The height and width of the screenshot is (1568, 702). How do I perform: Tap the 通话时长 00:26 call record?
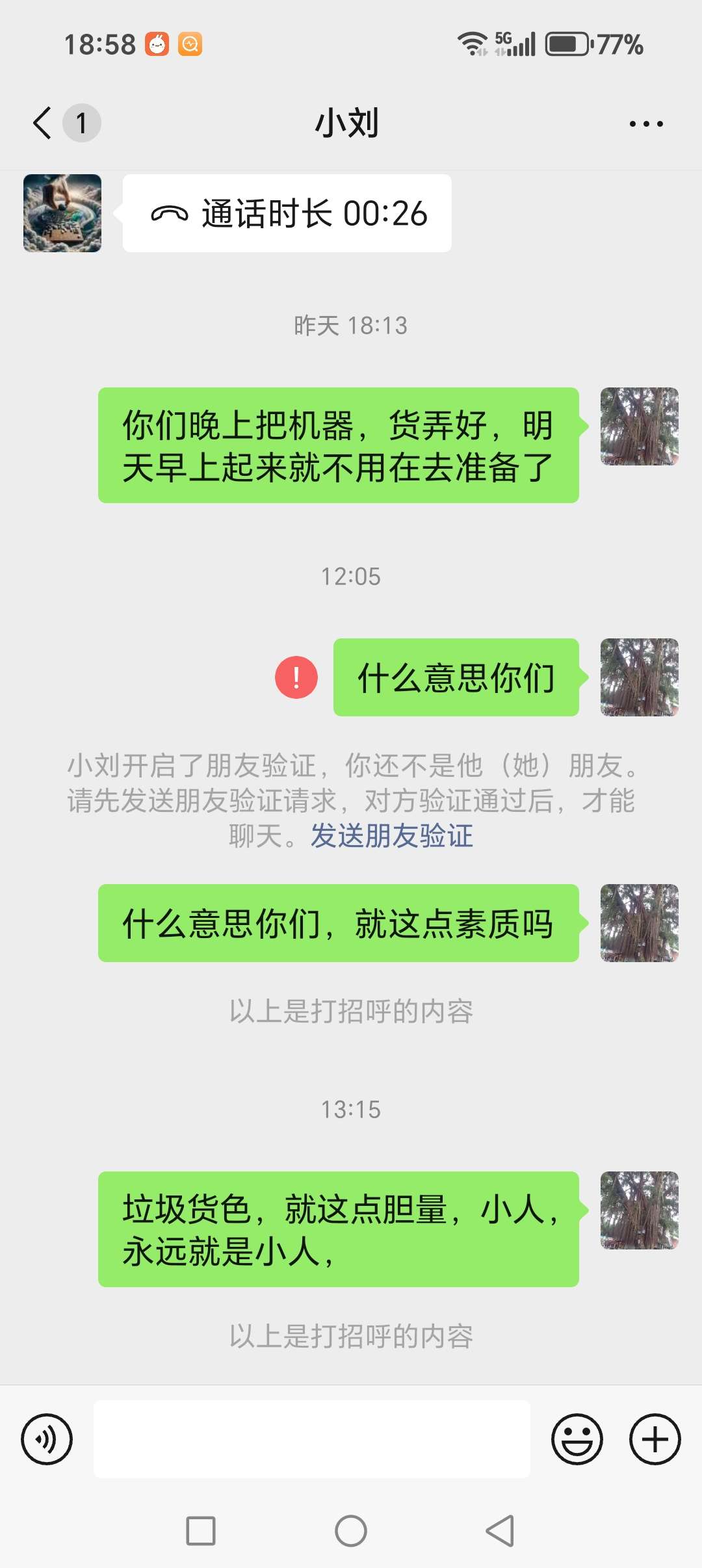point(287,213)
